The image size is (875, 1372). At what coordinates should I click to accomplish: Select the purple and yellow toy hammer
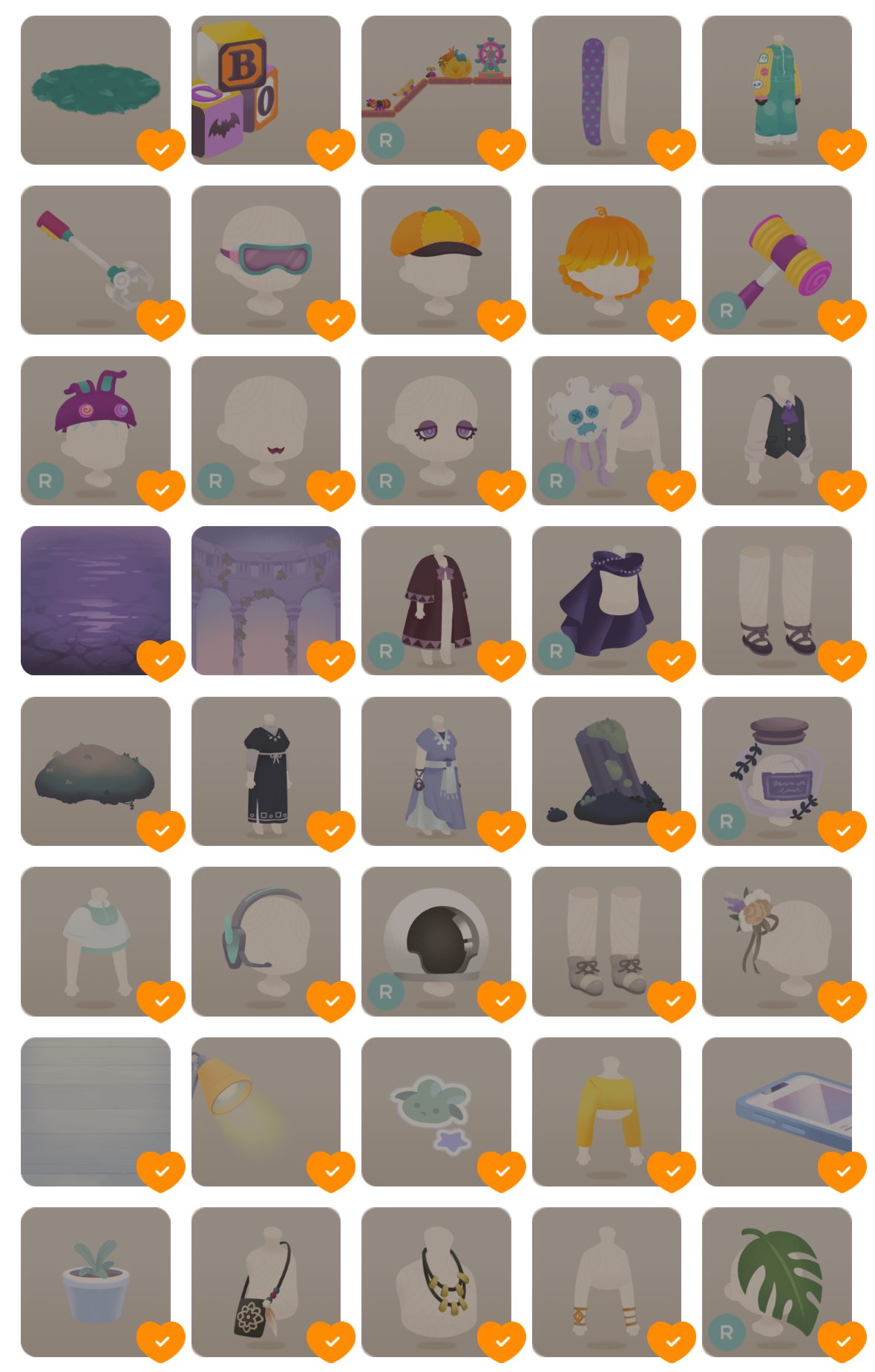776,260
